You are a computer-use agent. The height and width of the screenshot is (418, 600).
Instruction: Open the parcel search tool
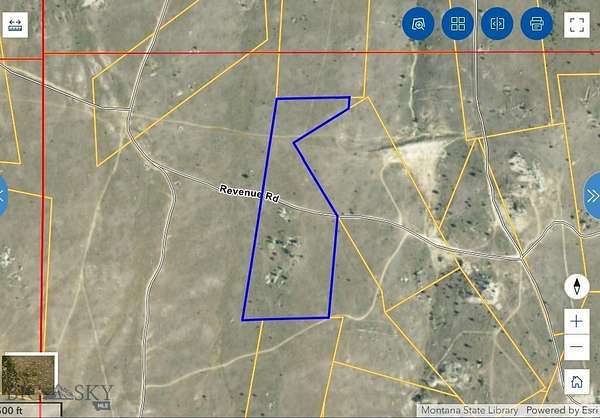point(419,24)
